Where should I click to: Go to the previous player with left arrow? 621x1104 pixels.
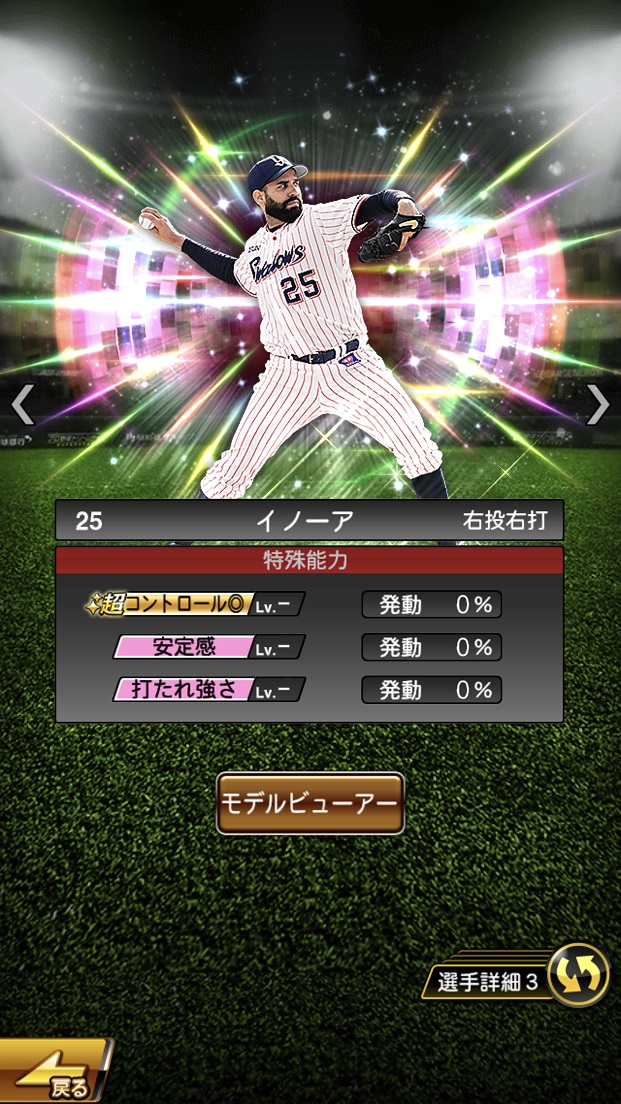pos(22,404)
